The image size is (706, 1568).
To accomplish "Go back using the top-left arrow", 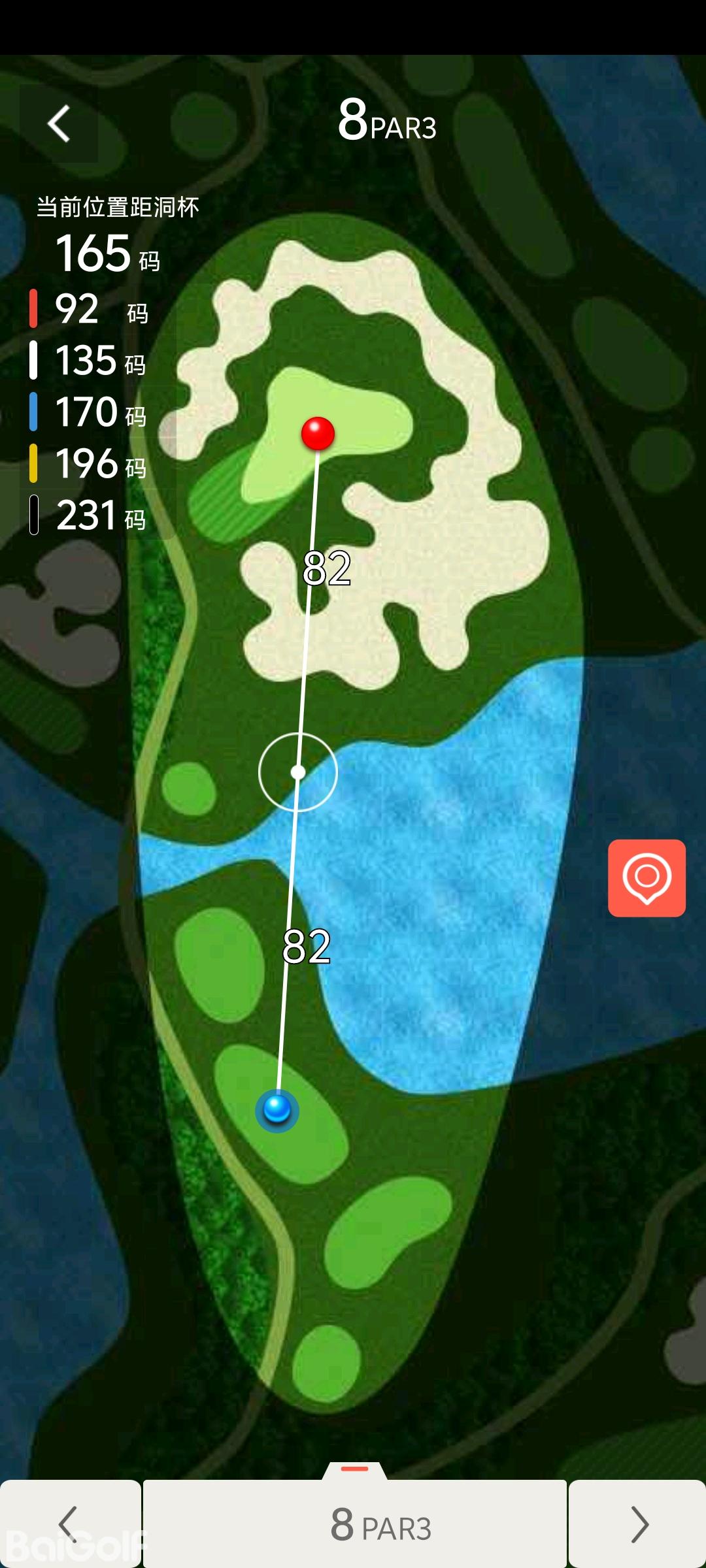I will pyautogui.click(x=59, y=123).
